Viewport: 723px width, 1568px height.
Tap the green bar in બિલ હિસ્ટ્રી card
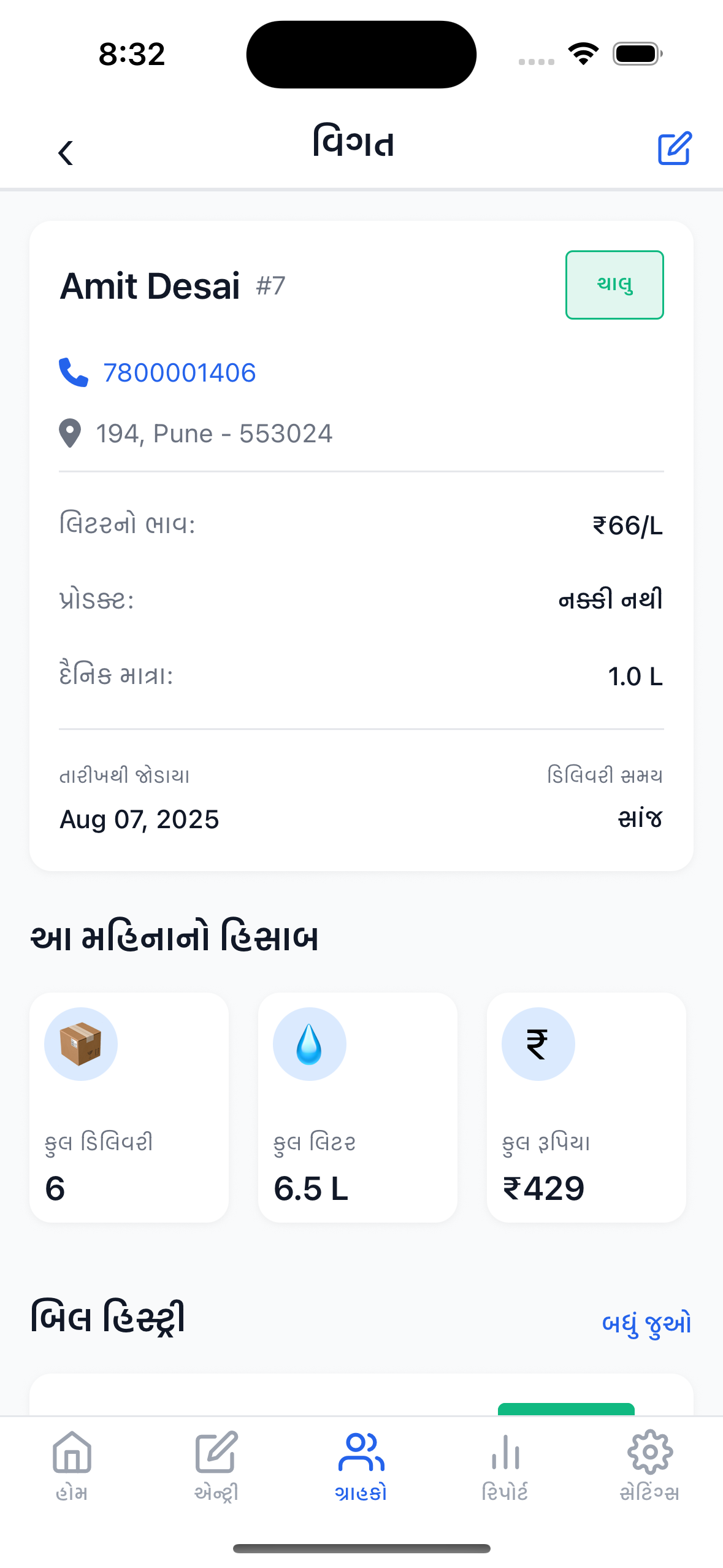565,1409
